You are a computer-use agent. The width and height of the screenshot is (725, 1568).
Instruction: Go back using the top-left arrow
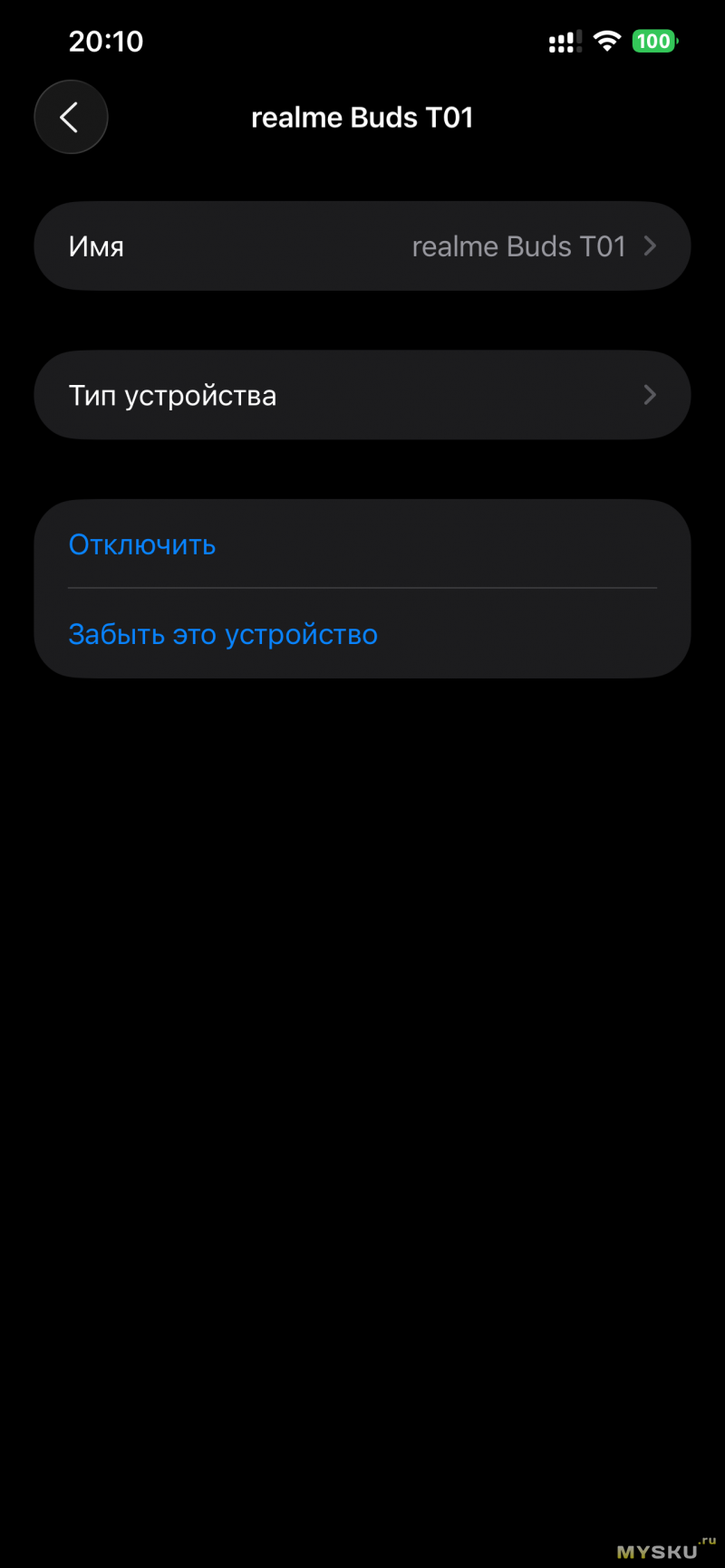point(71,117)
